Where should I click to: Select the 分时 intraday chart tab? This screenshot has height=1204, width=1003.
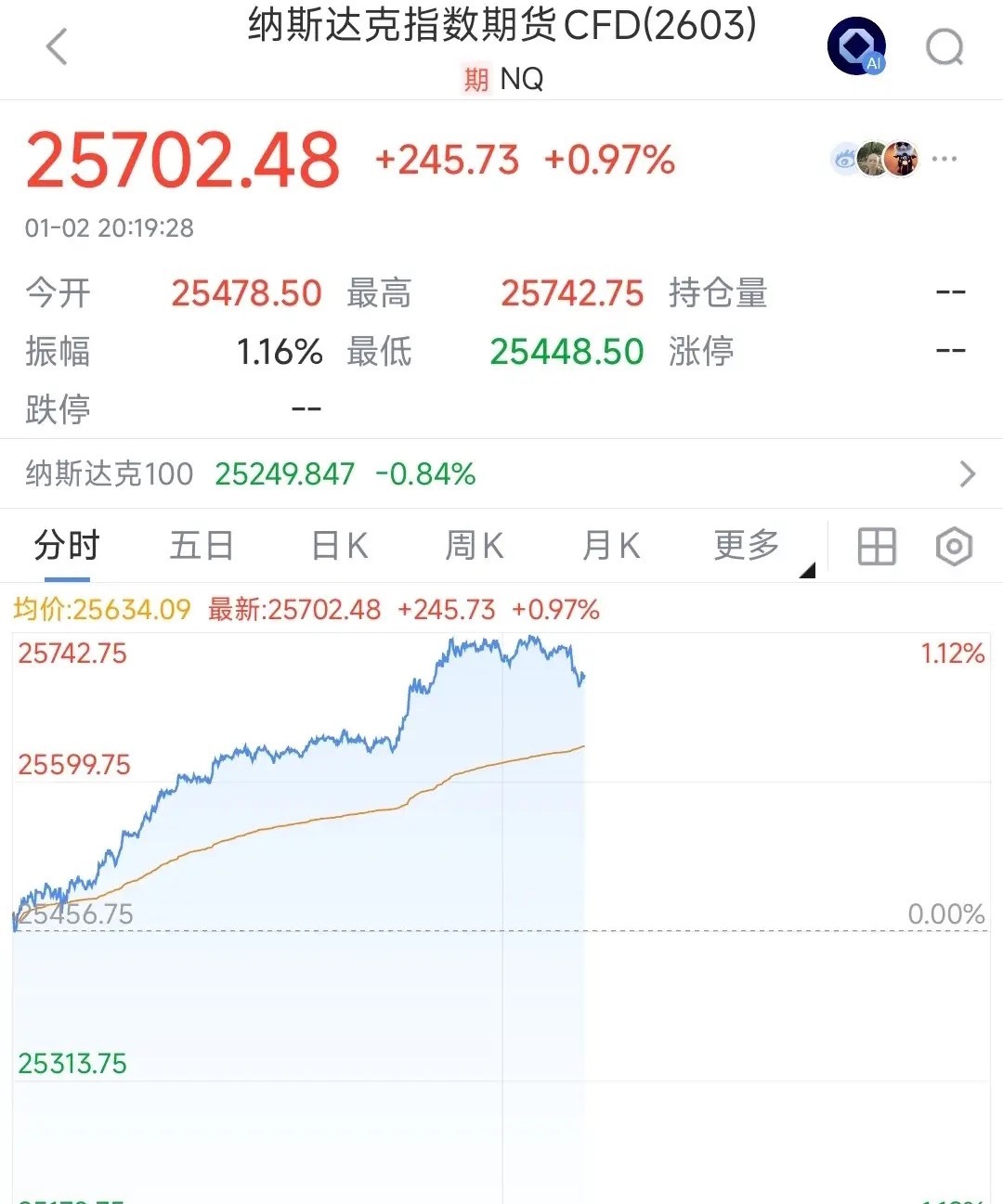65,547
